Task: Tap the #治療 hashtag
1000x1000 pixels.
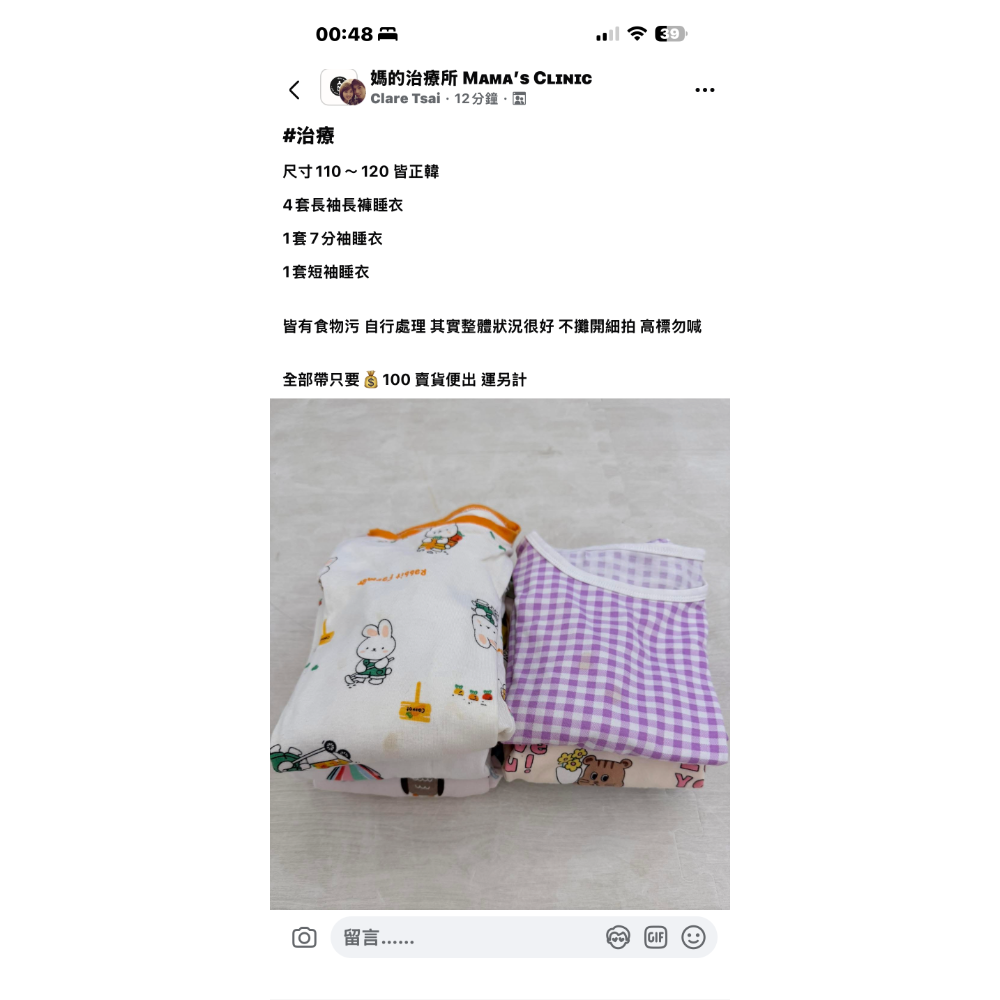Action: (x=308, y=136)
